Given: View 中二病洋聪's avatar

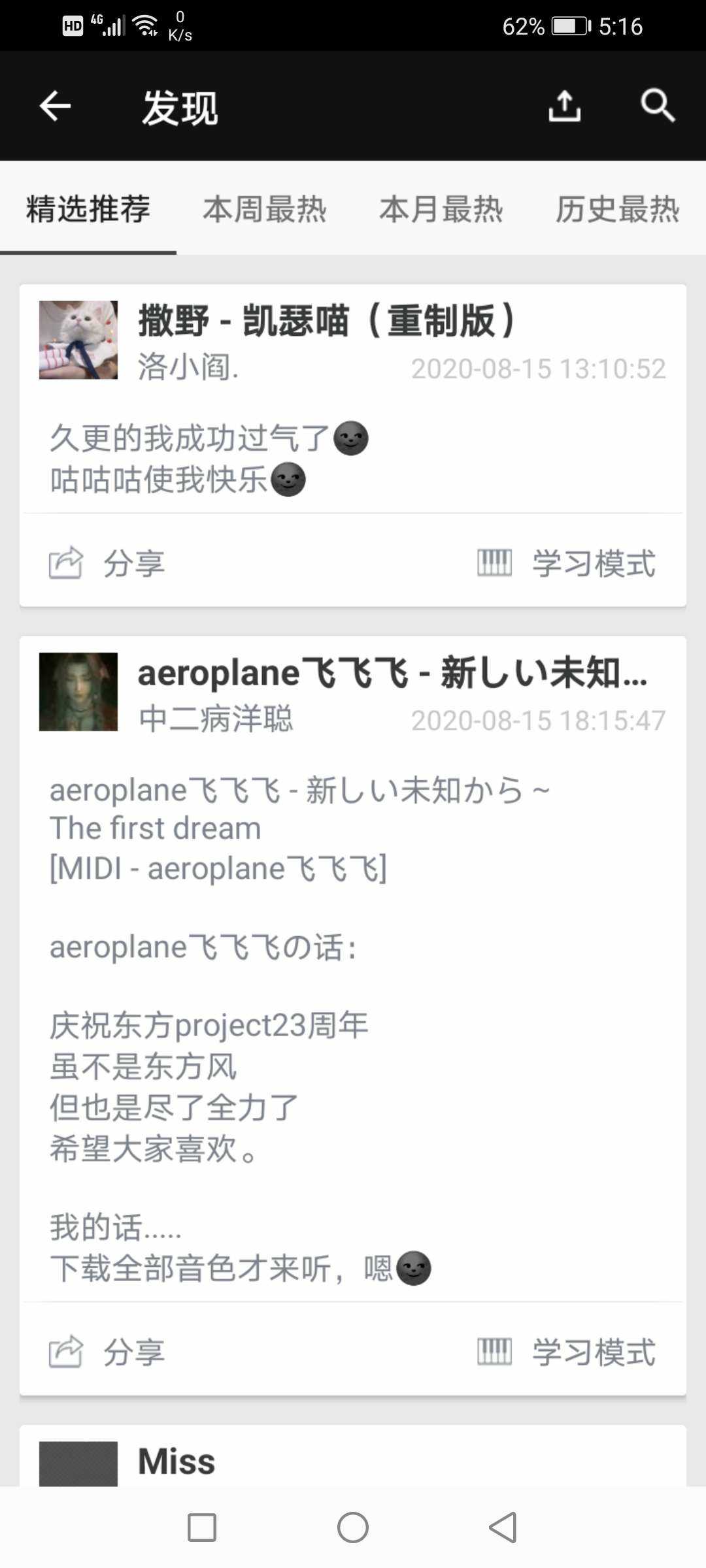Looking at the screenshot, I should 78,691.
